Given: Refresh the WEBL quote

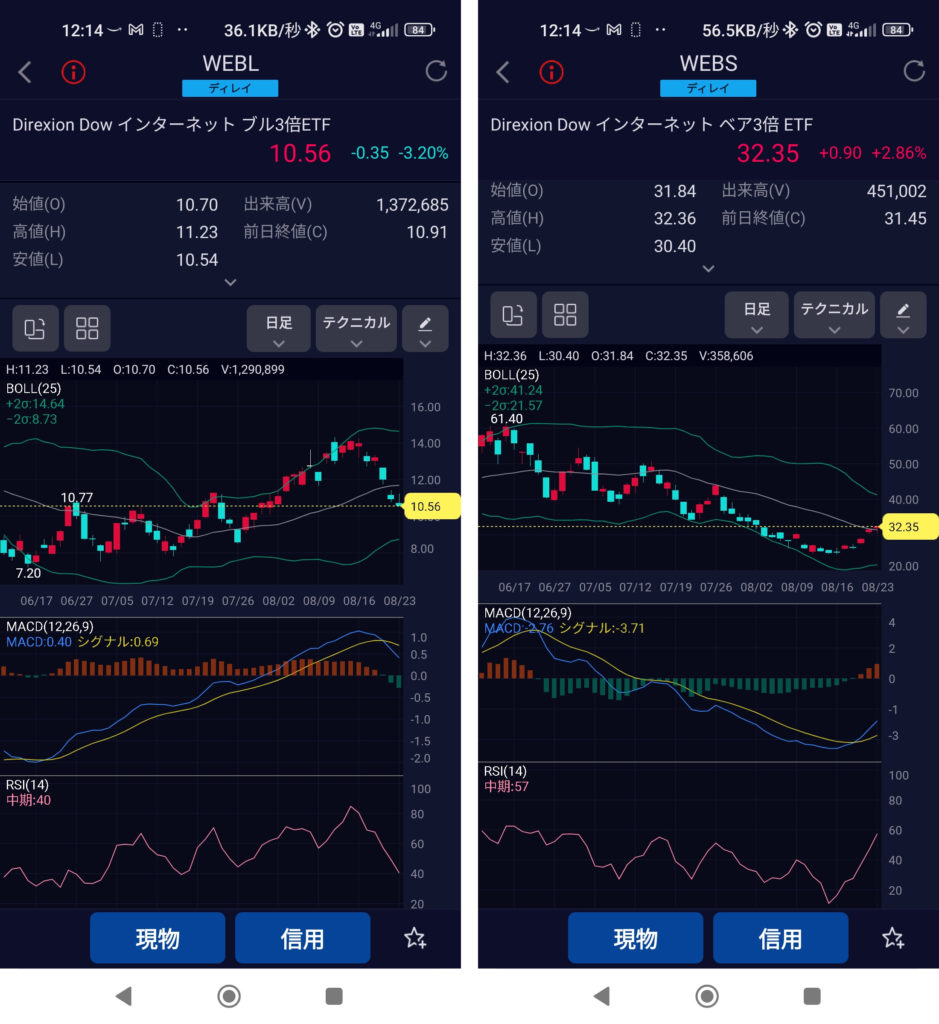Looking at the screenshot, I should [x=436, y=71].
